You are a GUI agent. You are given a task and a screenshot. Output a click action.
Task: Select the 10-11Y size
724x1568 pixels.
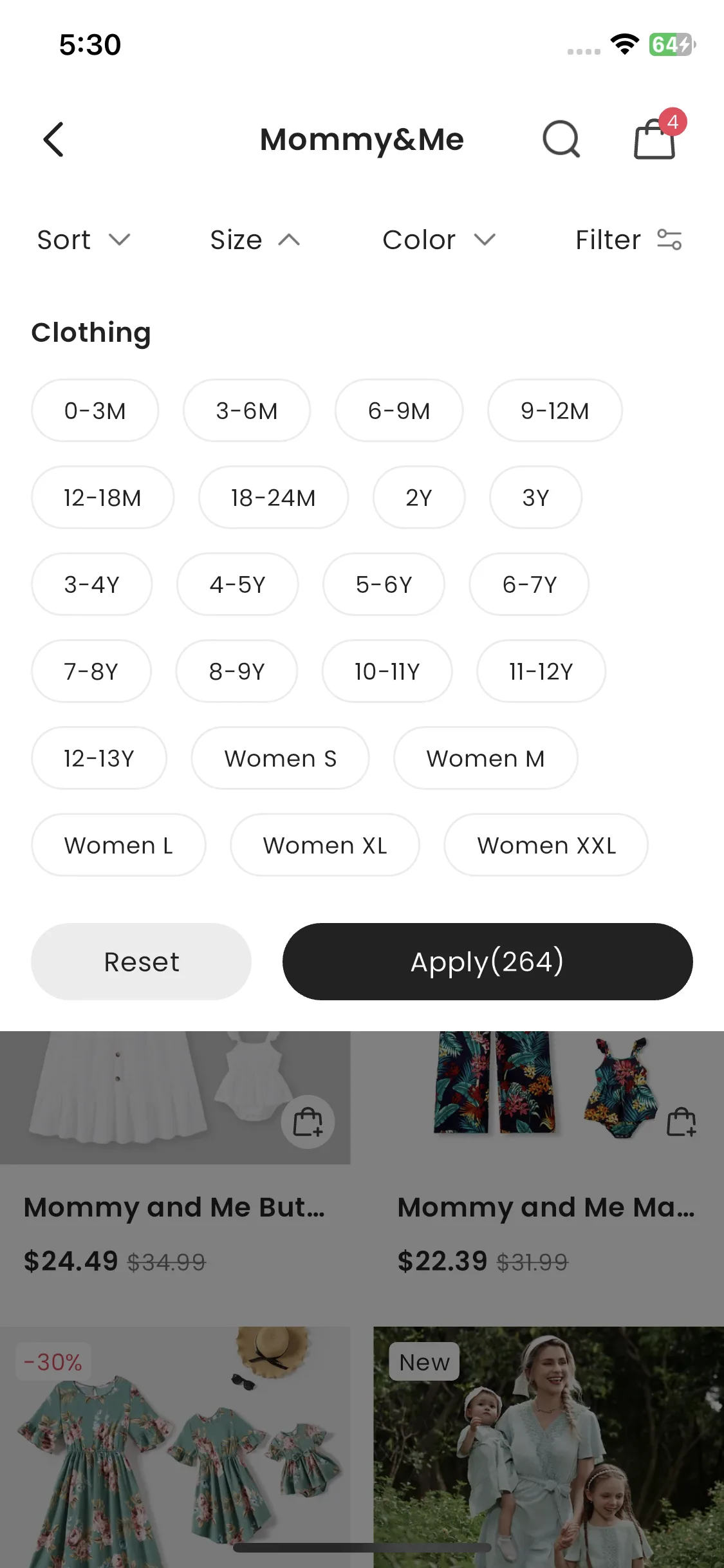click(x=387, y=671)
